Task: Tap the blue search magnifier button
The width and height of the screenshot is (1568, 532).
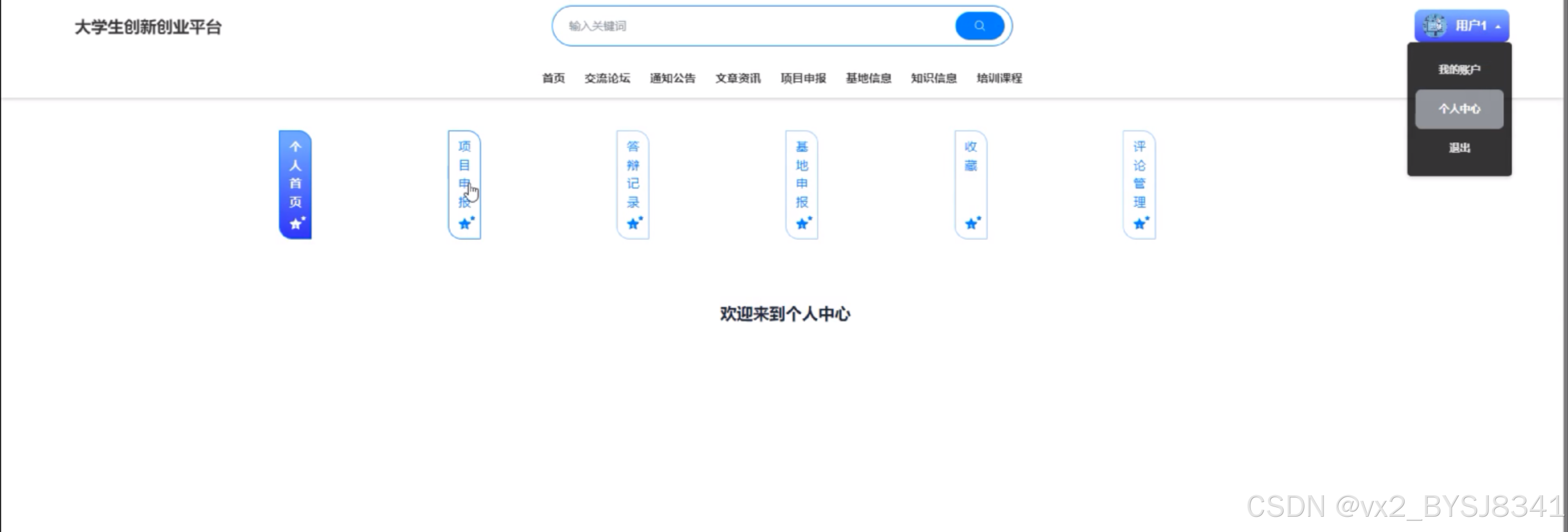Action: pyautogui.click(x=980, y=26)
